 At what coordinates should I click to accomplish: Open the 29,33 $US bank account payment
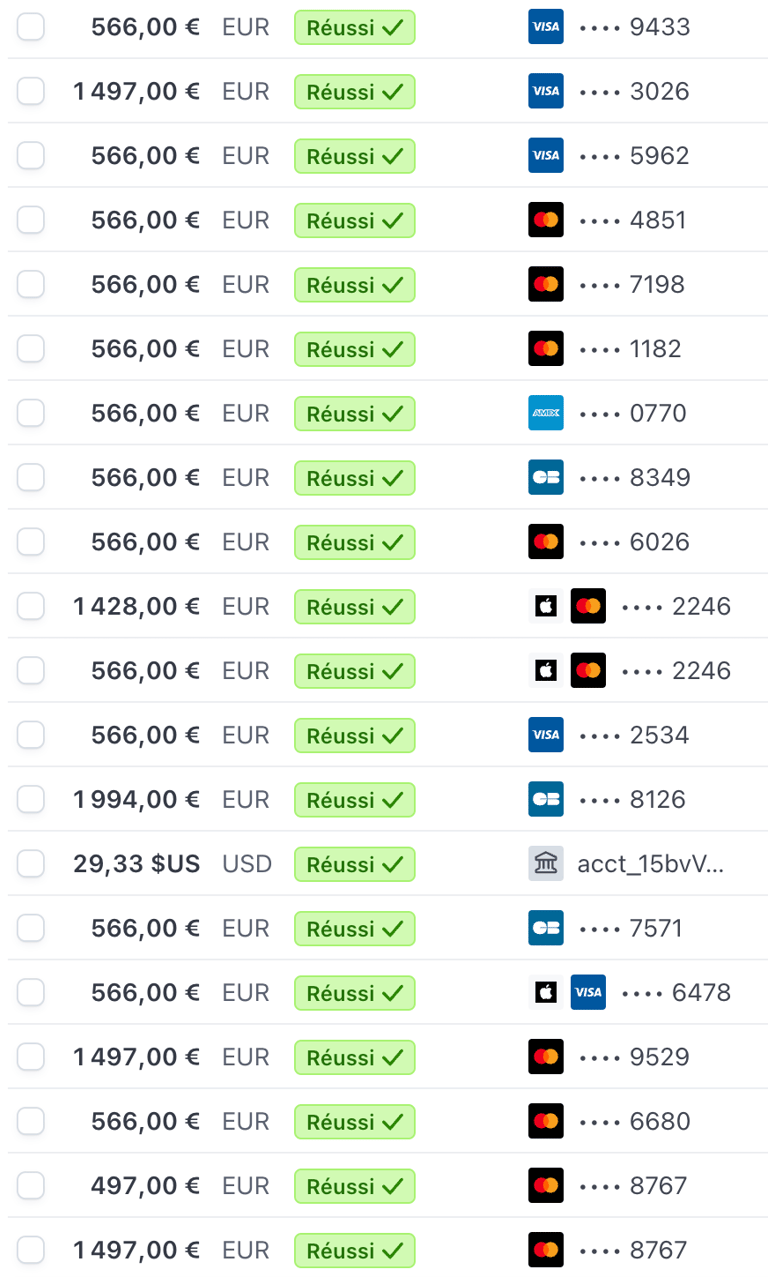click(136, 864)
